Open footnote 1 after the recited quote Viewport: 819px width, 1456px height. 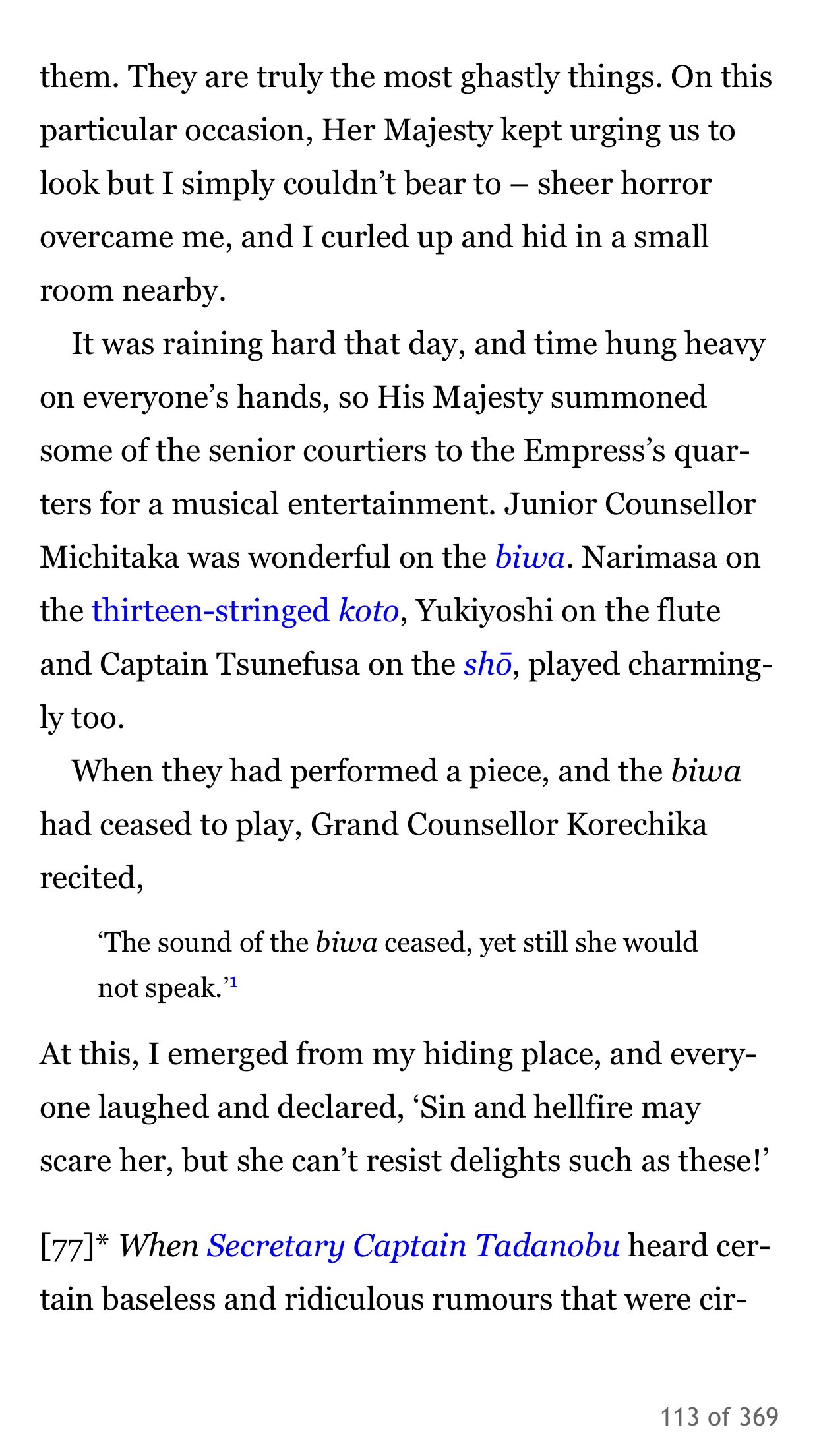[x=233, y=984]
